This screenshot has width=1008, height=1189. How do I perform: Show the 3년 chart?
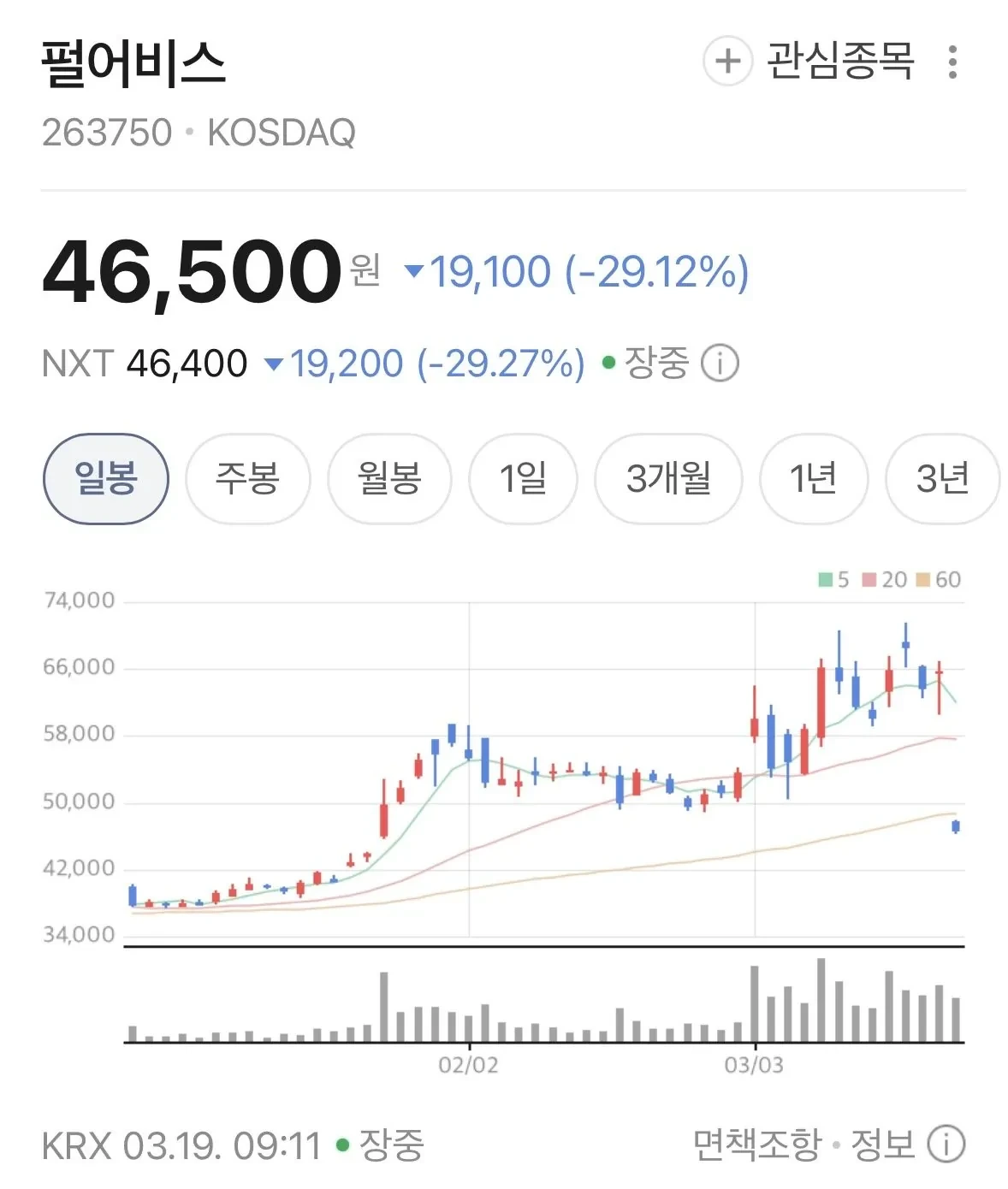tap(942, 478)
